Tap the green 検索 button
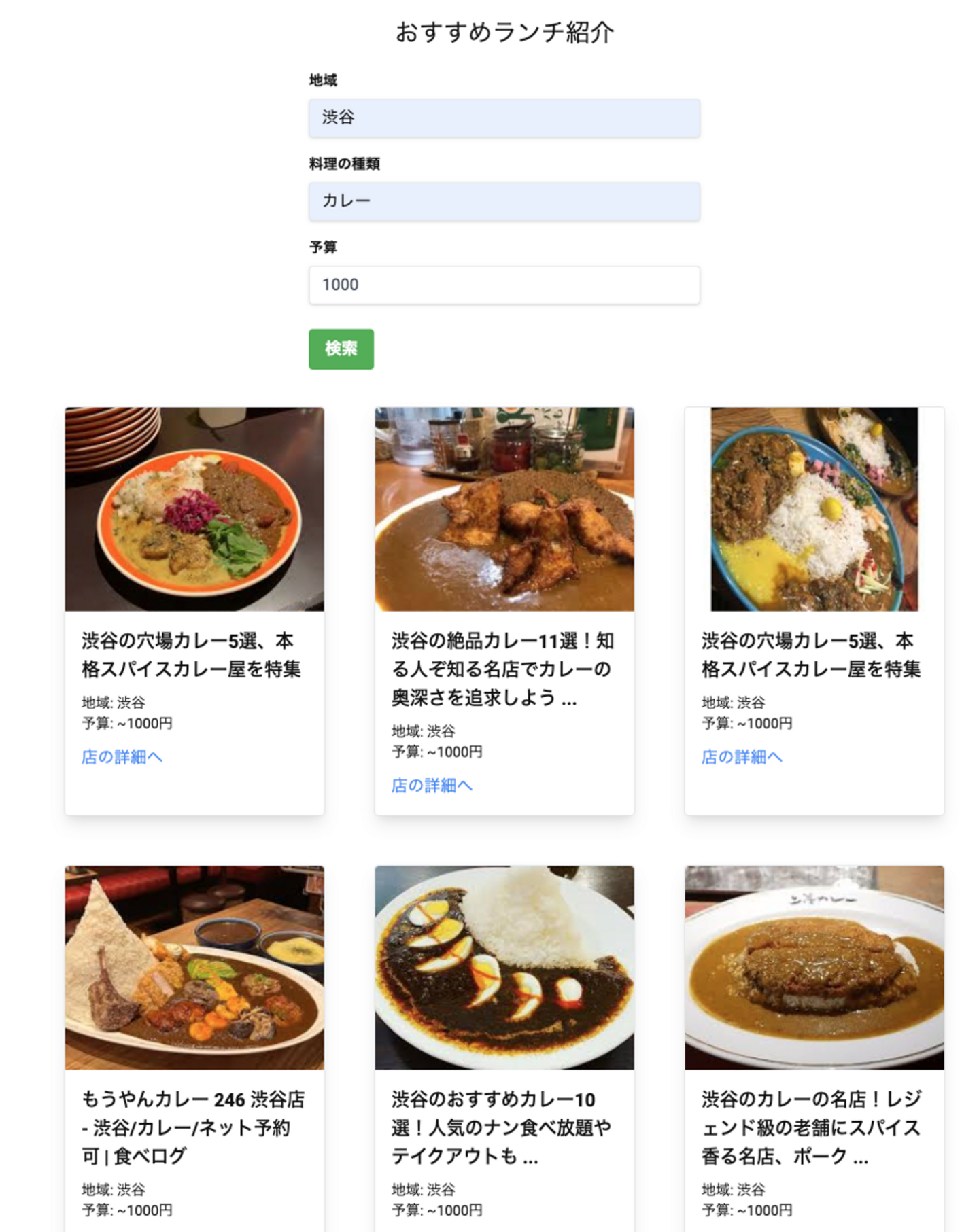The width and height of the screenshot is (979, 1232). click(x=341, y=349)
